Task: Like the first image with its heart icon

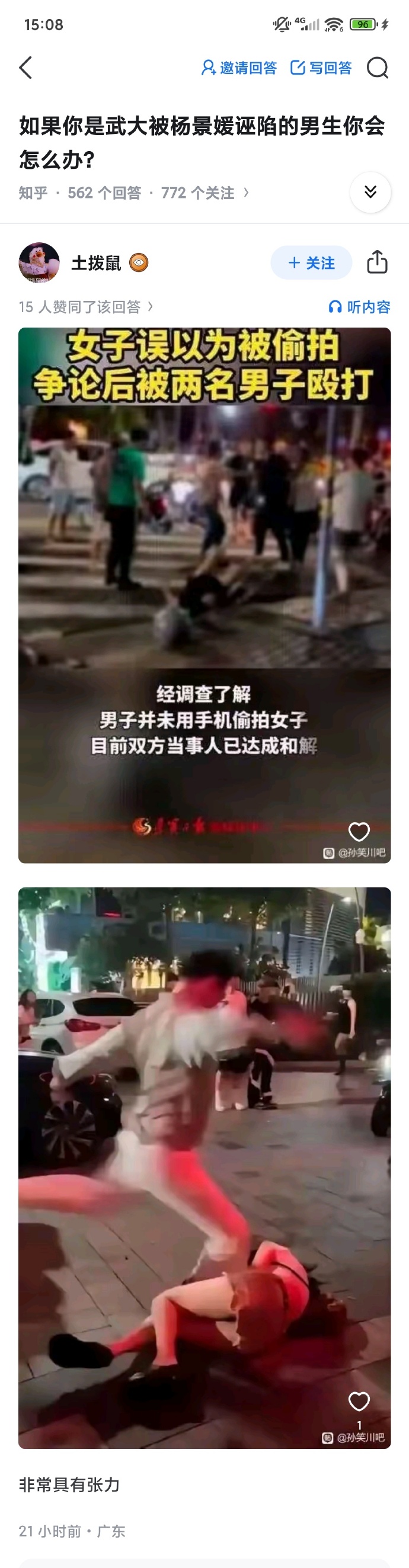Action: point(359,831)
